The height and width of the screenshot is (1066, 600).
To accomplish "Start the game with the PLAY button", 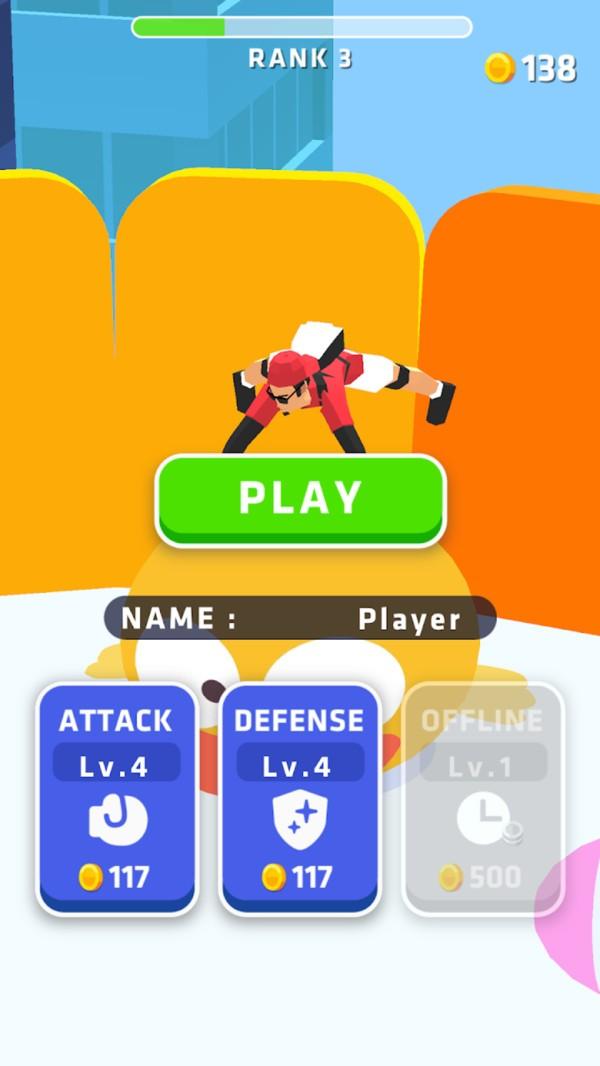I will point(300,499).
